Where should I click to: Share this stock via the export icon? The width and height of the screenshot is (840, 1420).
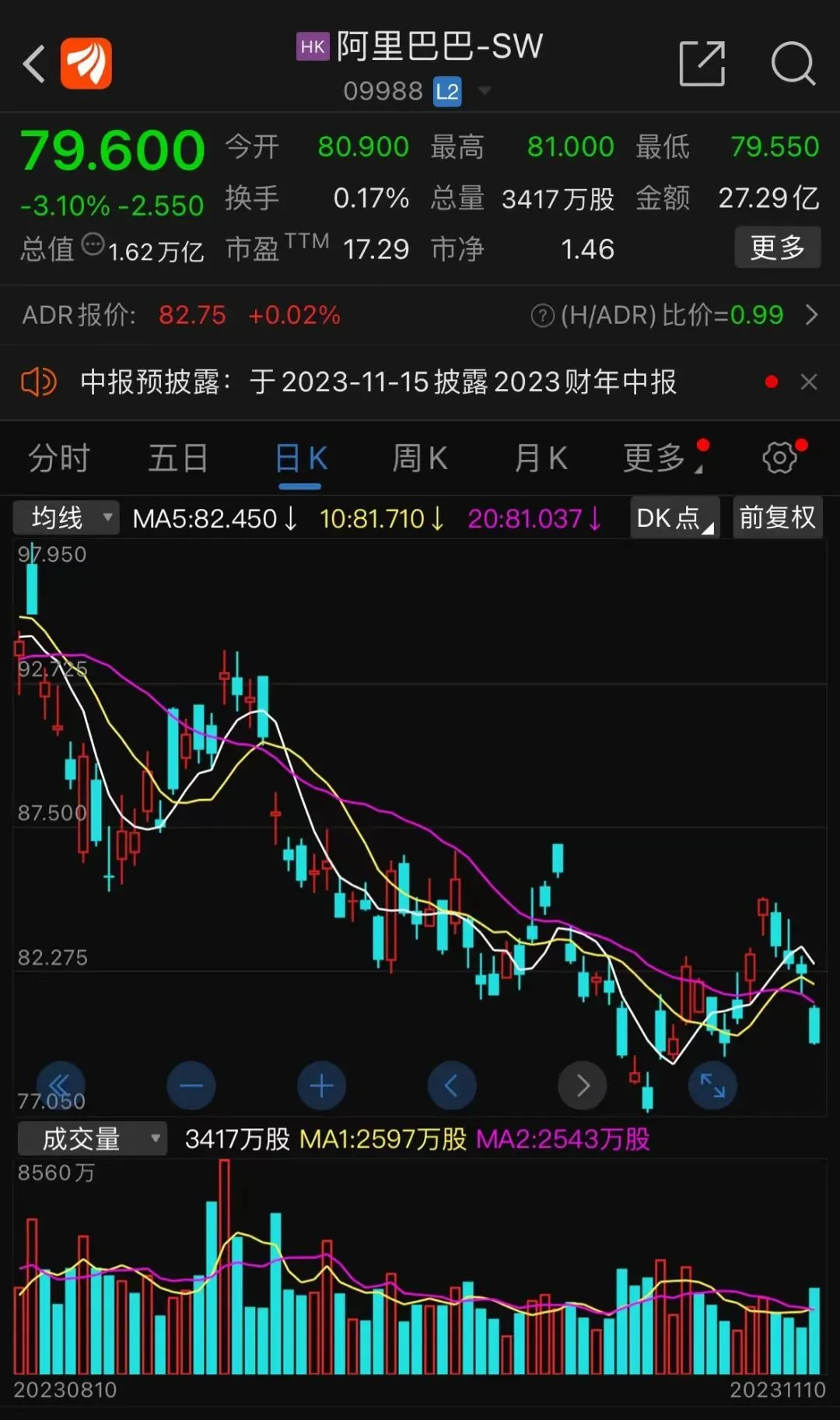(x=702, y=64)
